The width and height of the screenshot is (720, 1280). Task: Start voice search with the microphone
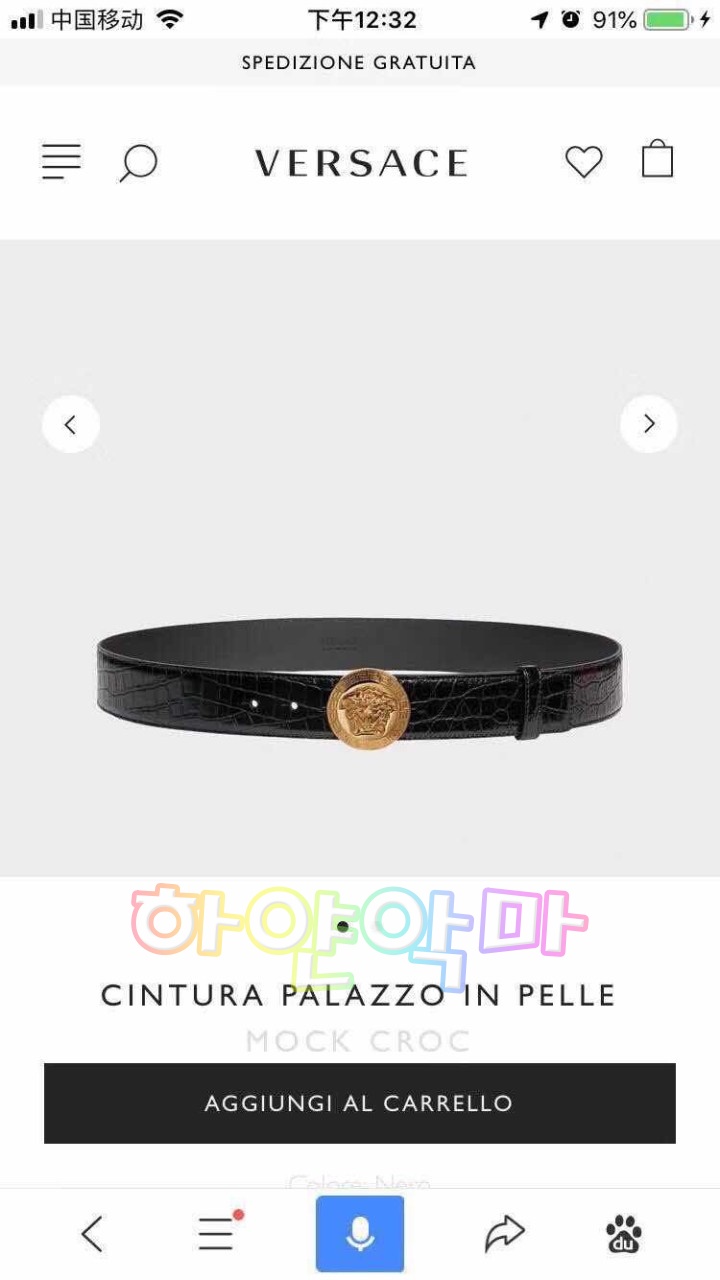coord(360,1234)
